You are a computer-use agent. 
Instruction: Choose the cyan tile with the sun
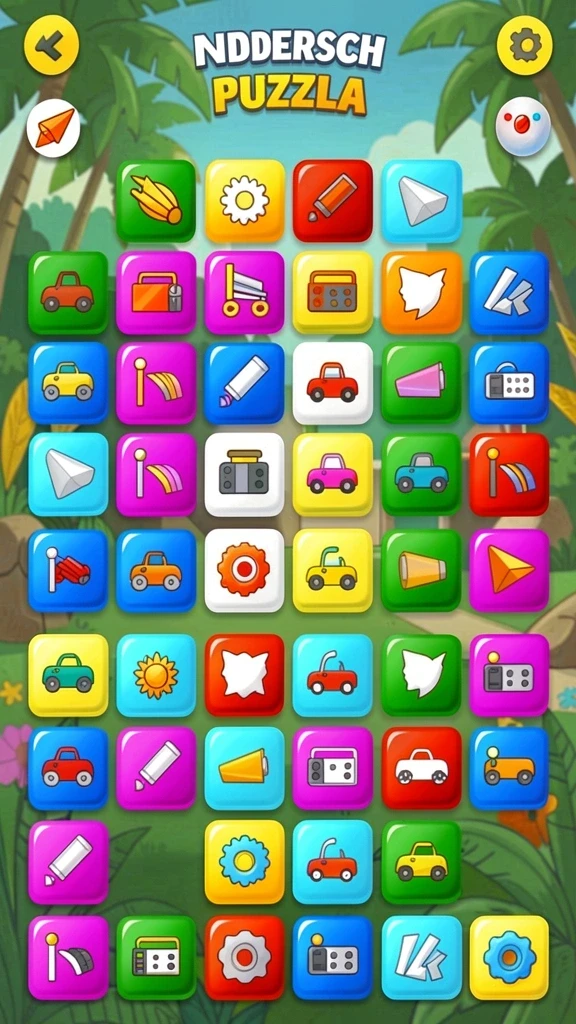pyautogui.click(x=156, y=675)
